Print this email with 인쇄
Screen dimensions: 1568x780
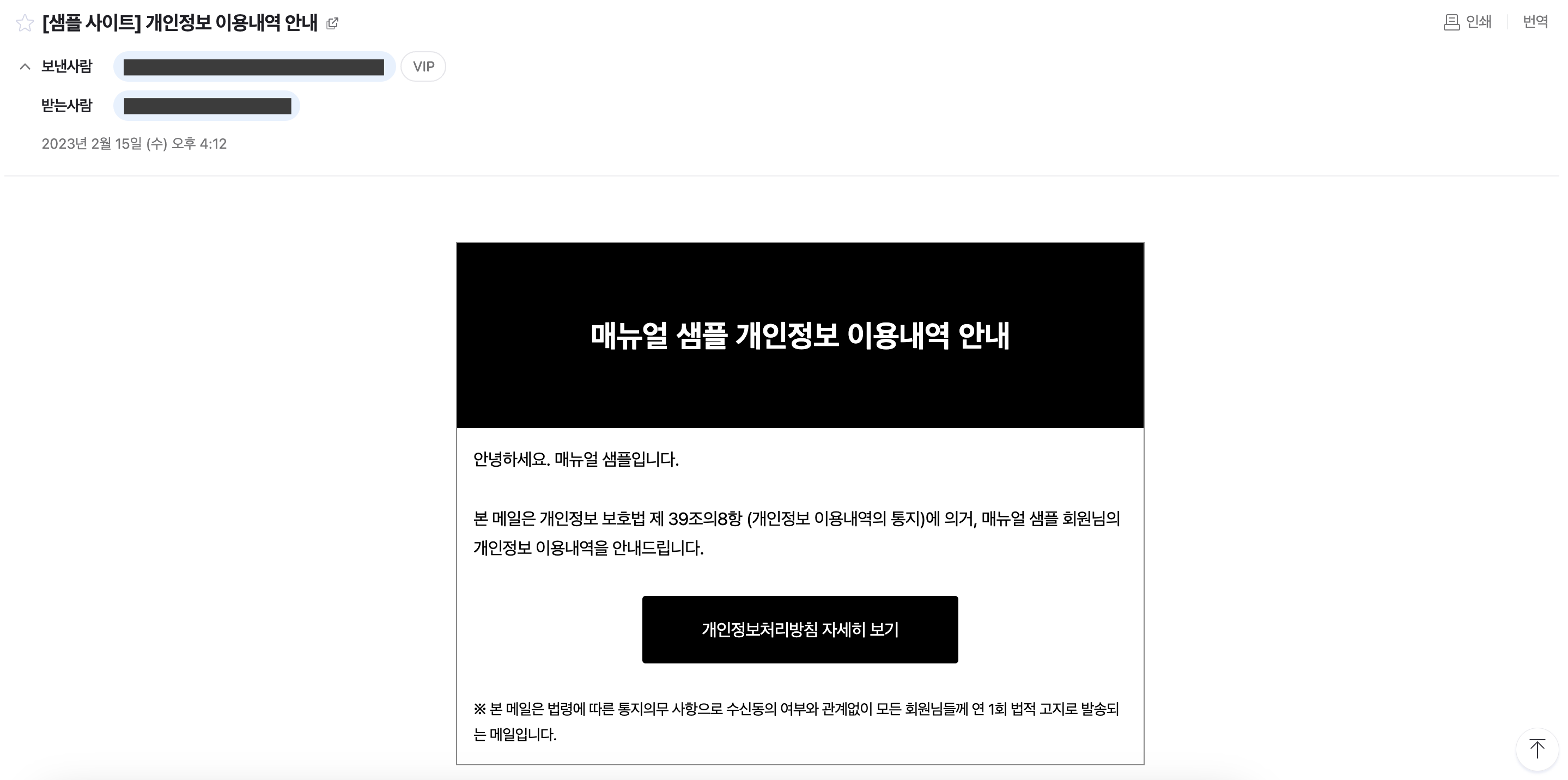[1468, 22]
